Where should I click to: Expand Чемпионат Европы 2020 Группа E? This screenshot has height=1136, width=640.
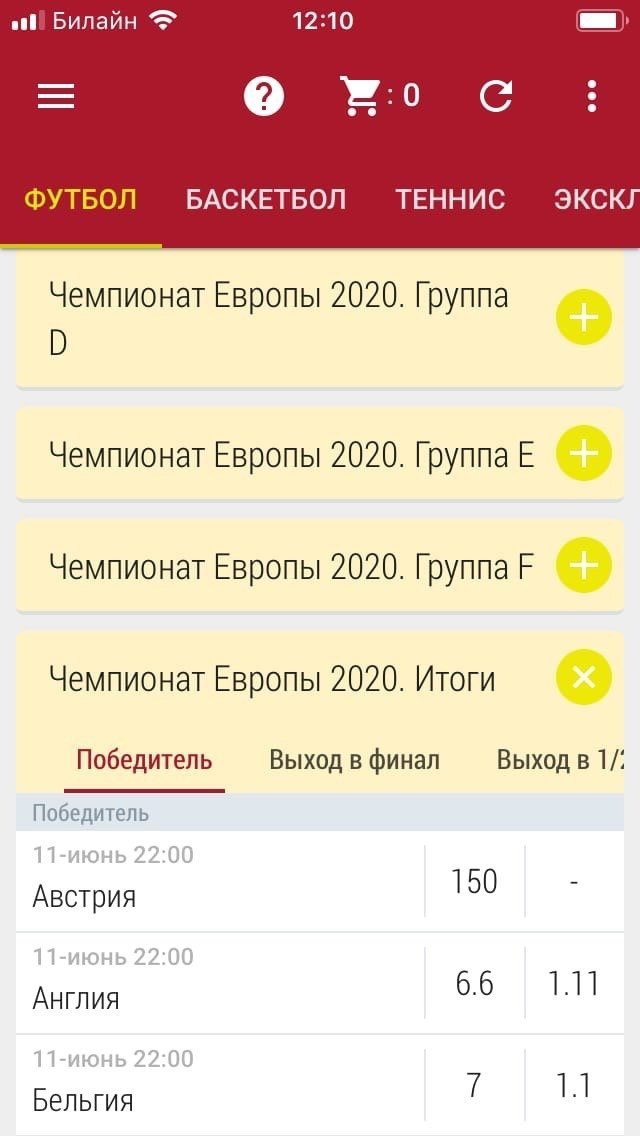click(583, 454)
